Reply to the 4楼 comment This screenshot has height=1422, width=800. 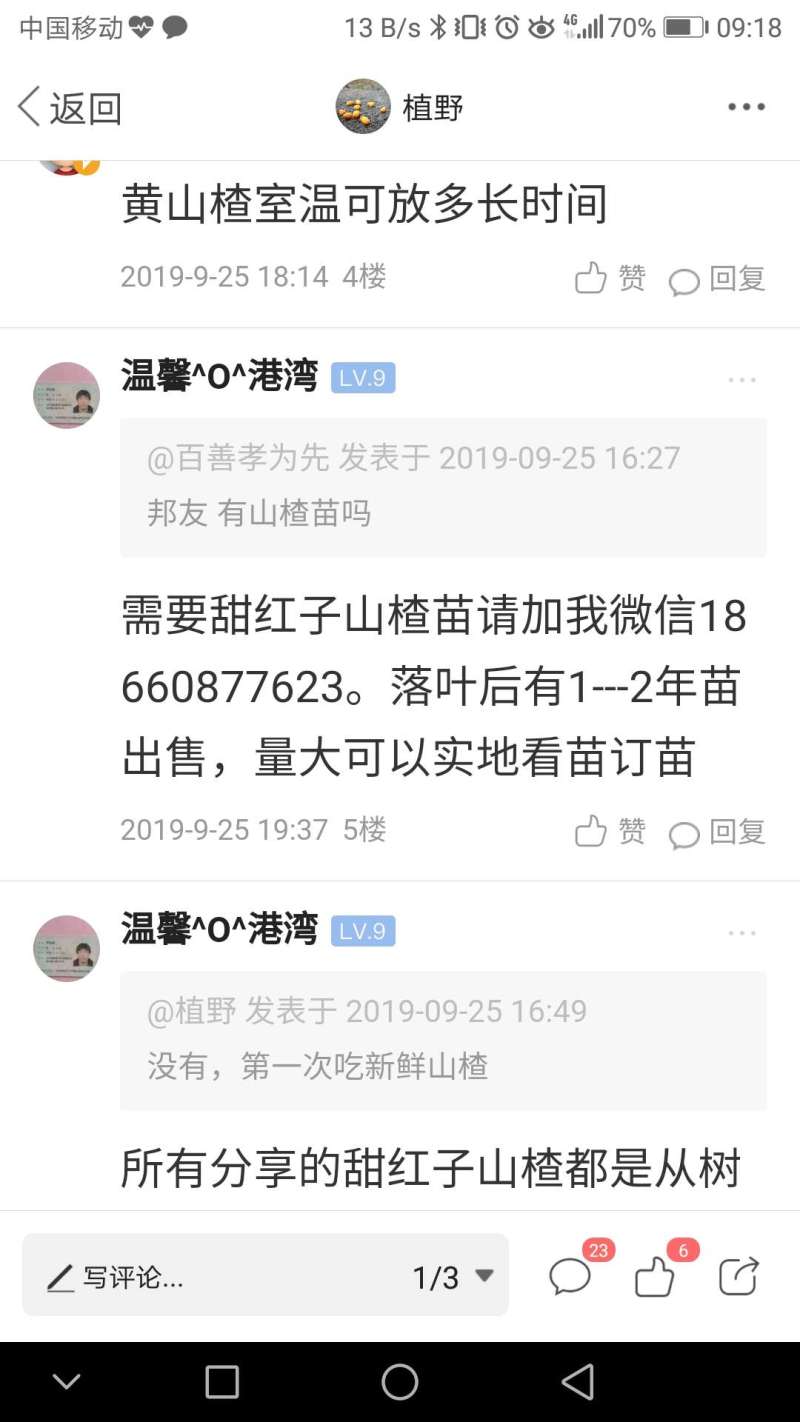tap(717, 279)
